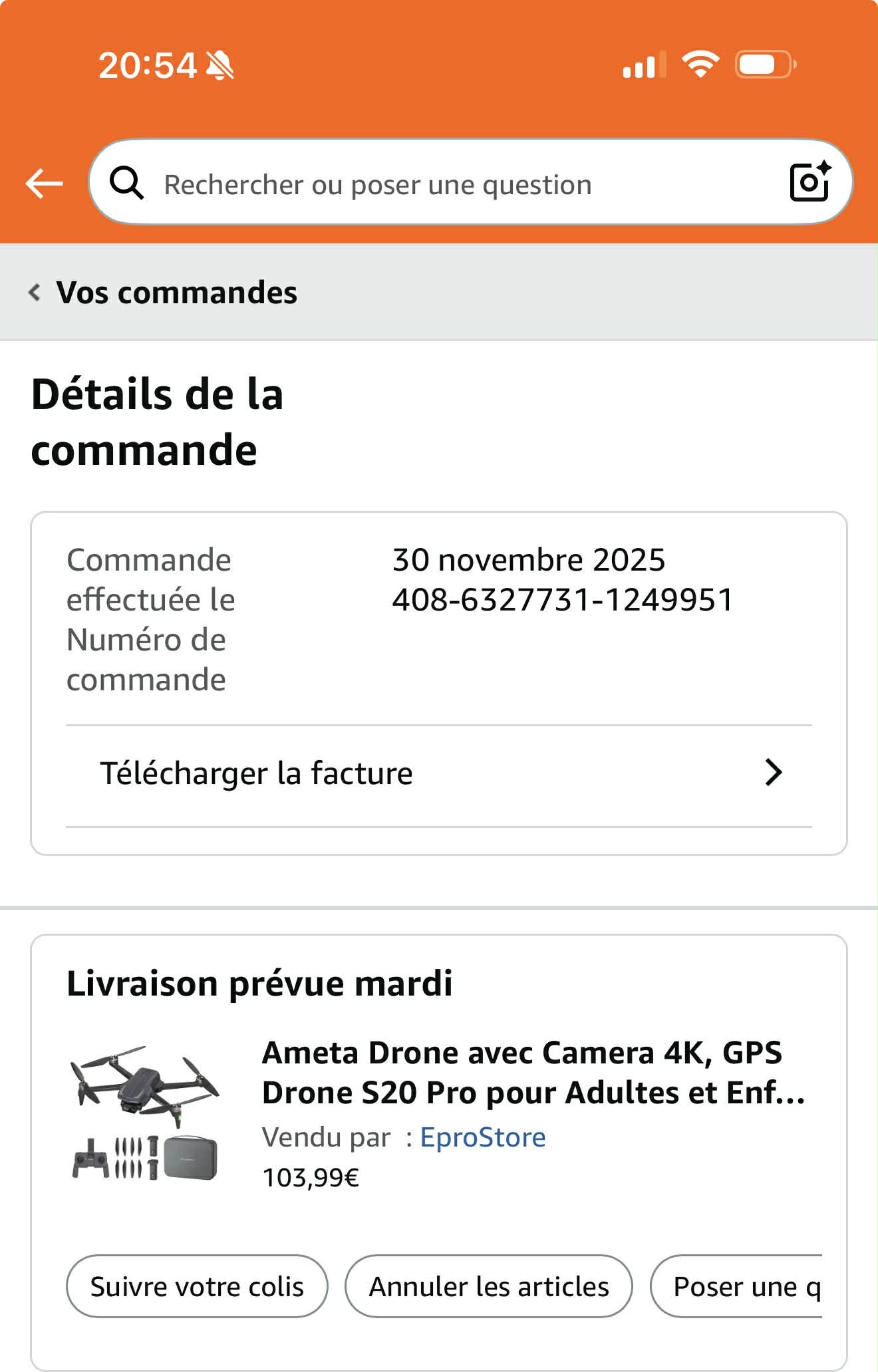Image resolution: width=878 pixels, height=1372 pixels.
Task: Open the Ameta Drone product image
Action: point(145,1113)
